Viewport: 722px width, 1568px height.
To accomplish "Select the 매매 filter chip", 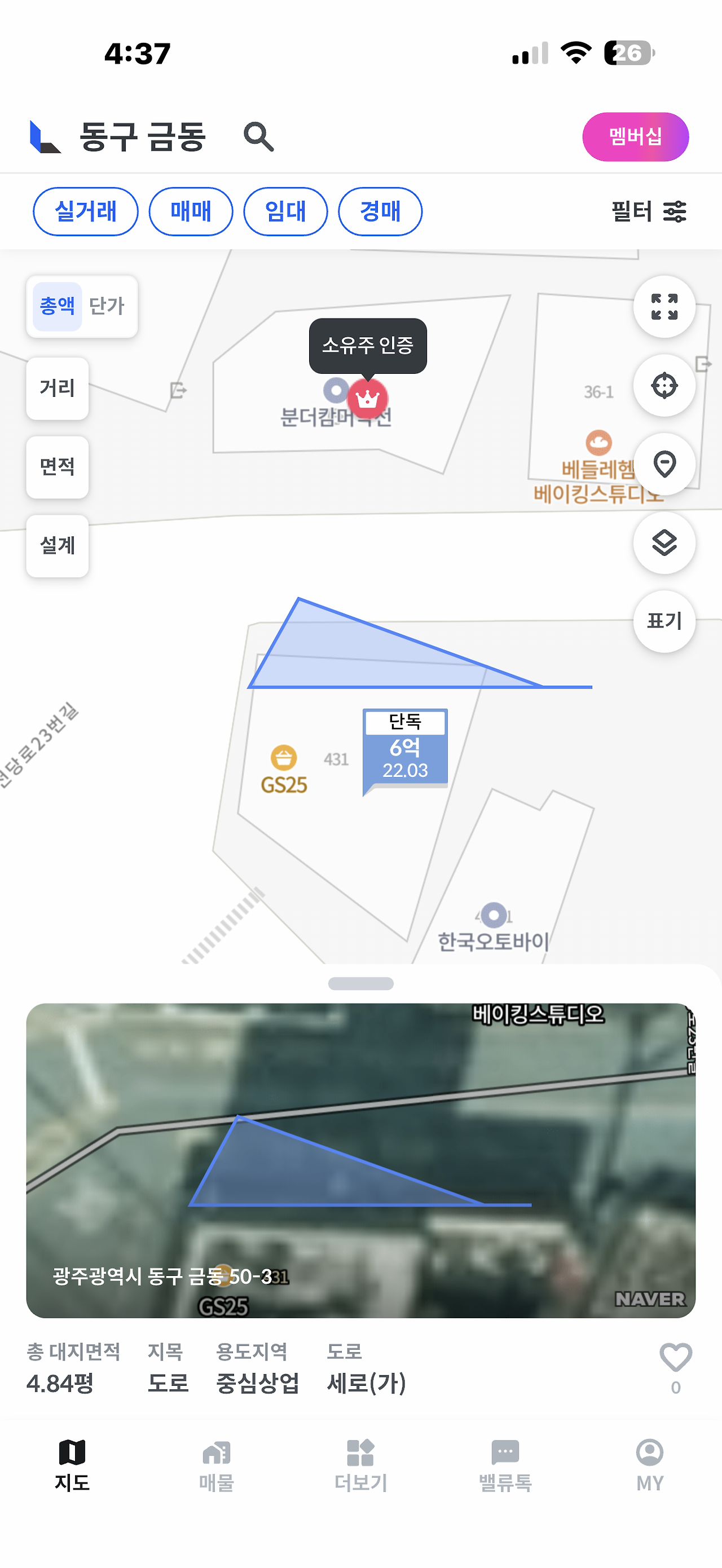I will click(191, 211).
